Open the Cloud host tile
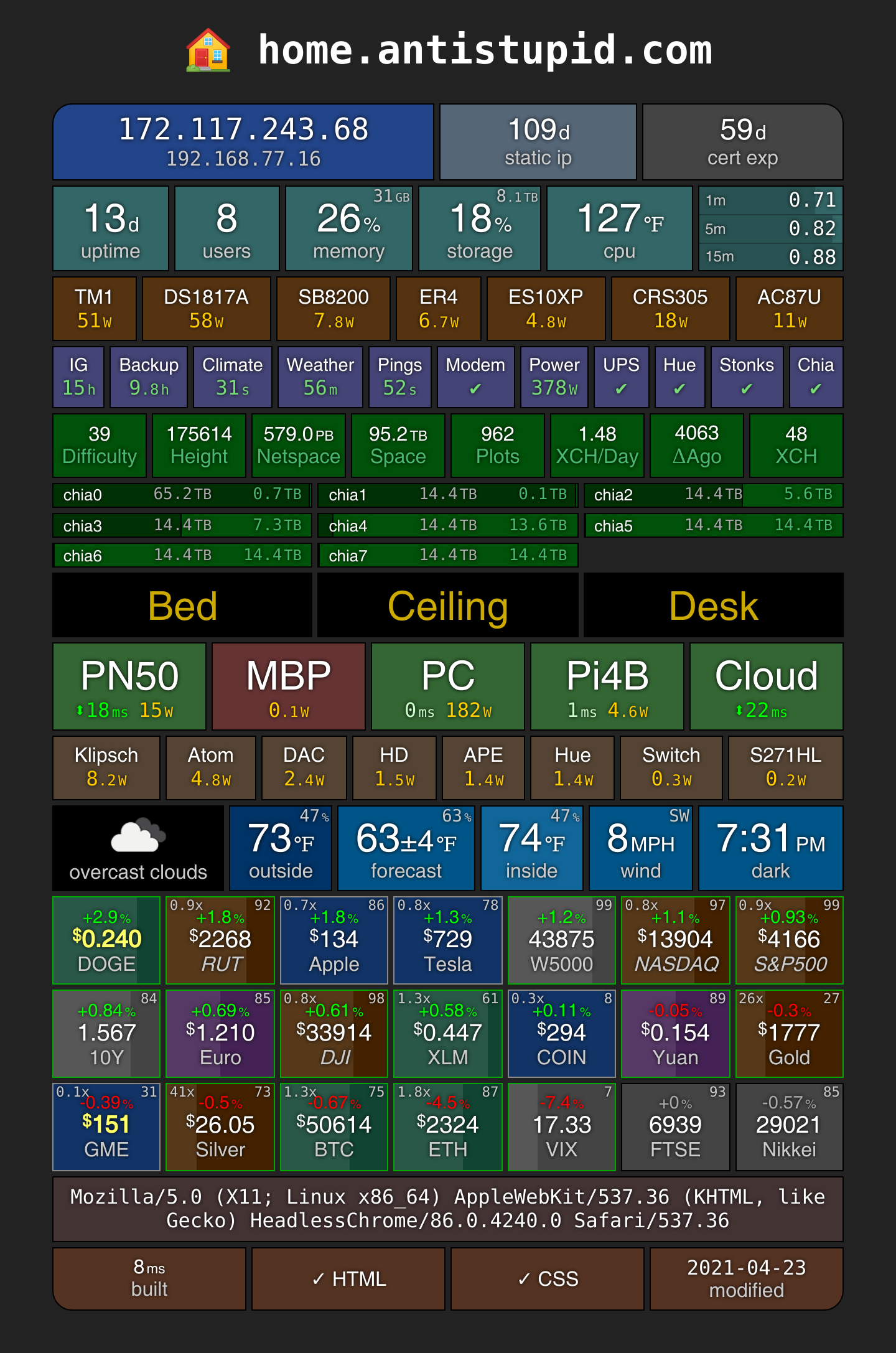896x1353 pixels. [x=767, y=686]
